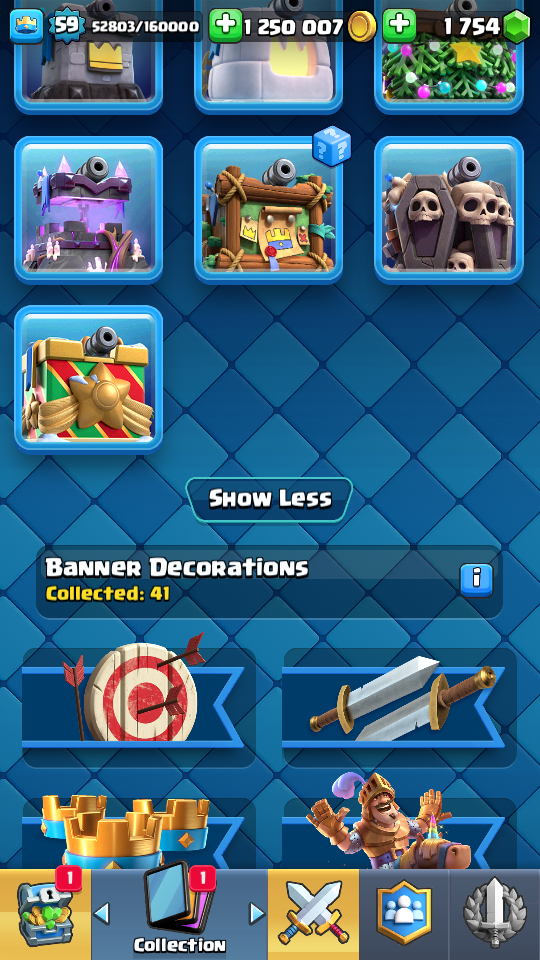Select the gift box tower skin
The height and width of the screenshot is (960, 540).
pos(89,379)
